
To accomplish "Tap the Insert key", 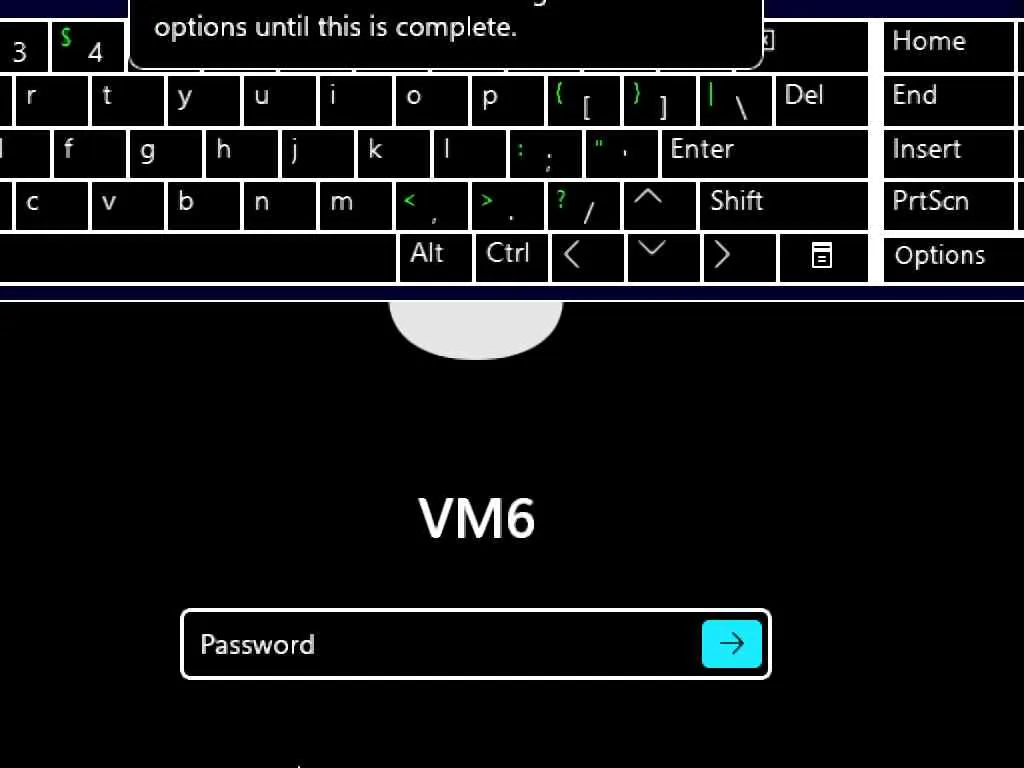I will click(x=948, y=152).
